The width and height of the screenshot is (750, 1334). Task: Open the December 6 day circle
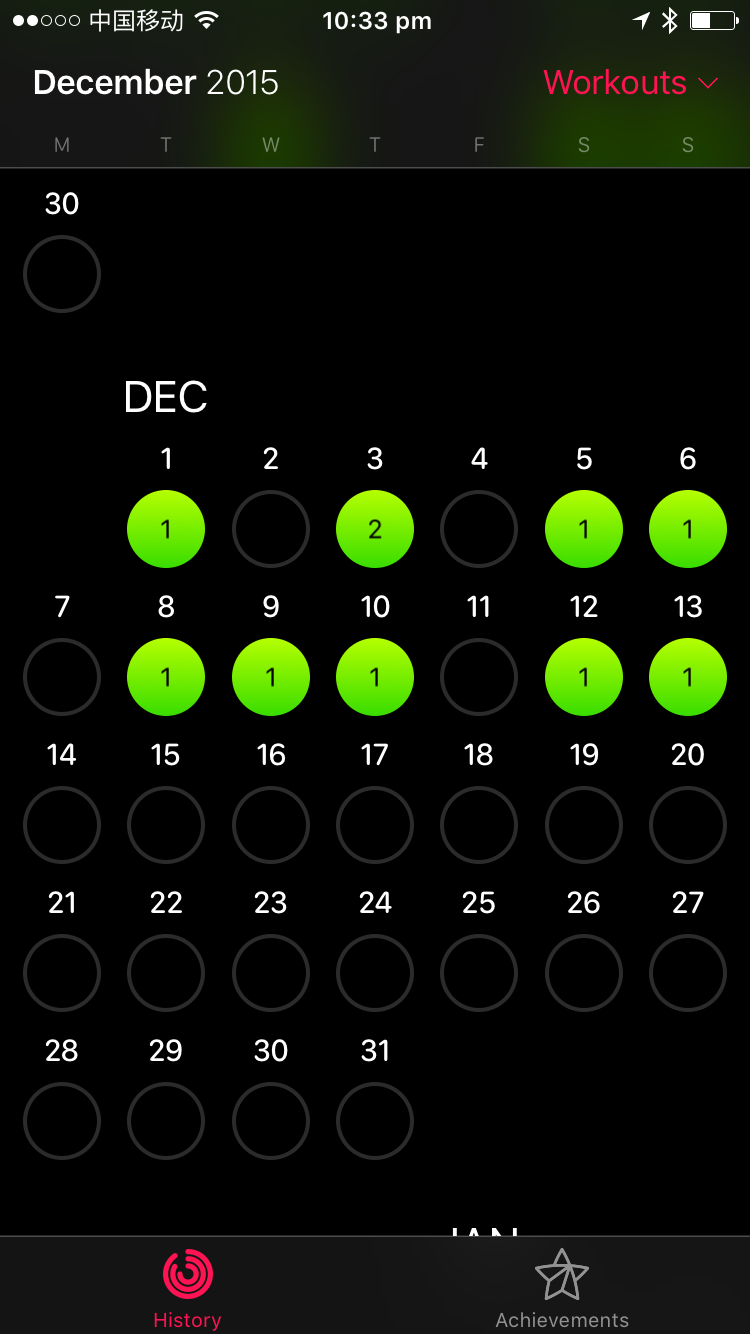coord(688,529)
